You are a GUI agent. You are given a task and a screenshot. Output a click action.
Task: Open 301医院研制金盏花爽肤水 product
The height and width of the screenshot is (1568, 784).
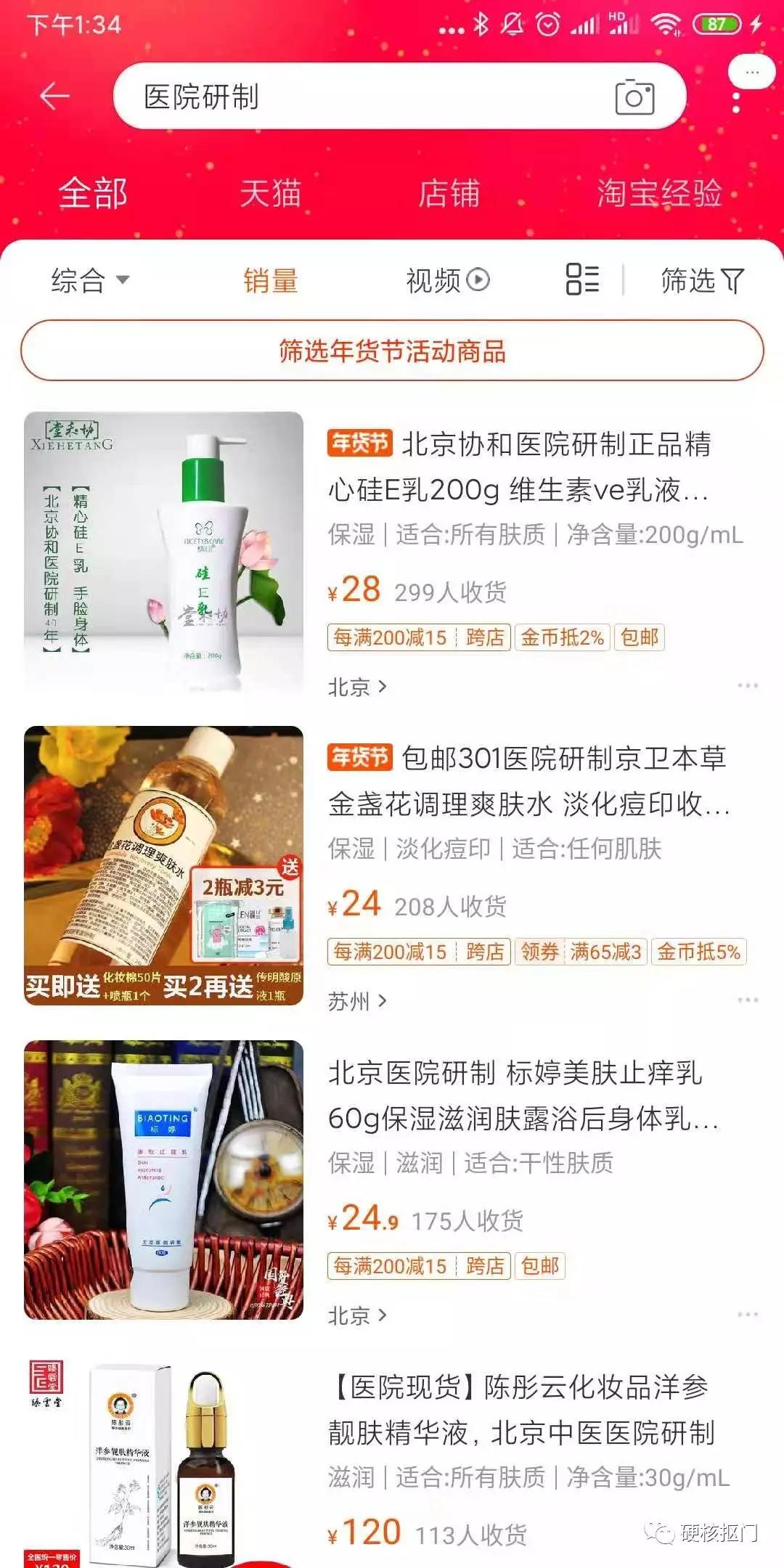click(527, 780)
